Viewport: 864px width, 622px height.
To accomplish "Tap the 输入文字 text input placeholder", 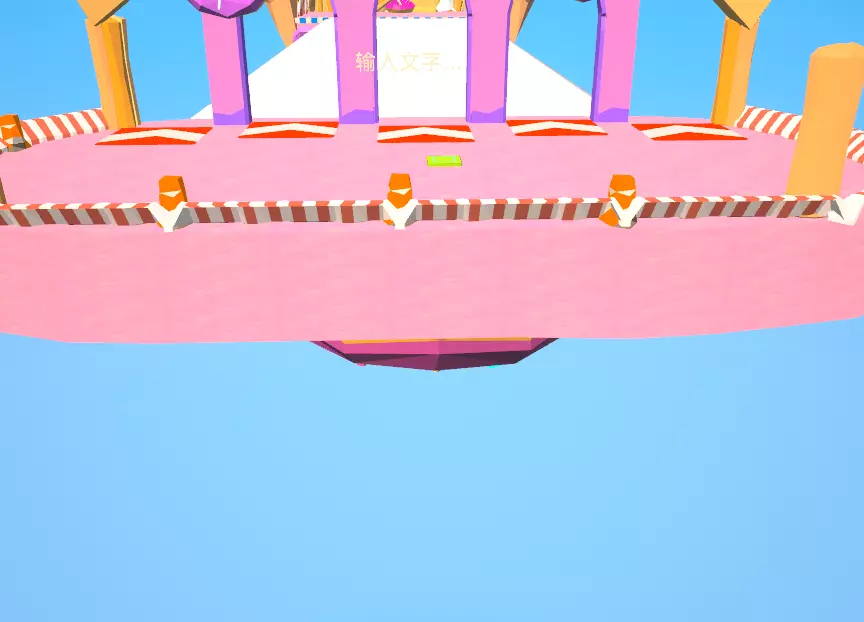I will [408, 62].
